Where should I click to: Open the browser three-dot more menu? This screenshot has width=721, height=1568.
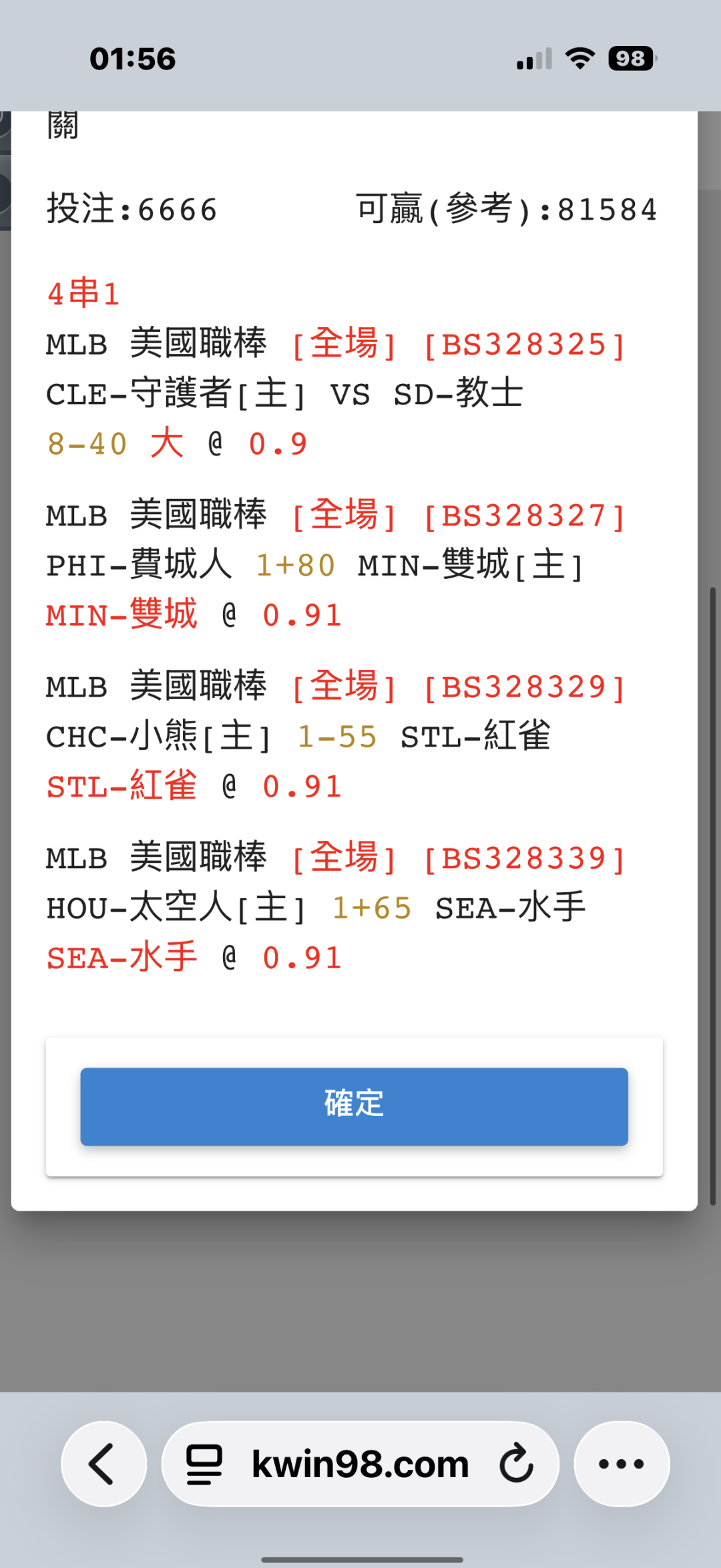pyautogui.click(x=622, y=1464)
